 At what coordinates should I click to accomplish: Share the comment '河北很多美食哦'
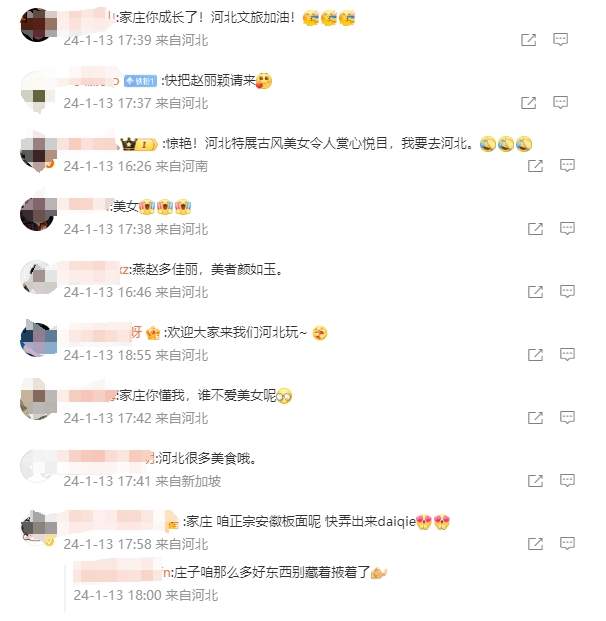(529, 481)
